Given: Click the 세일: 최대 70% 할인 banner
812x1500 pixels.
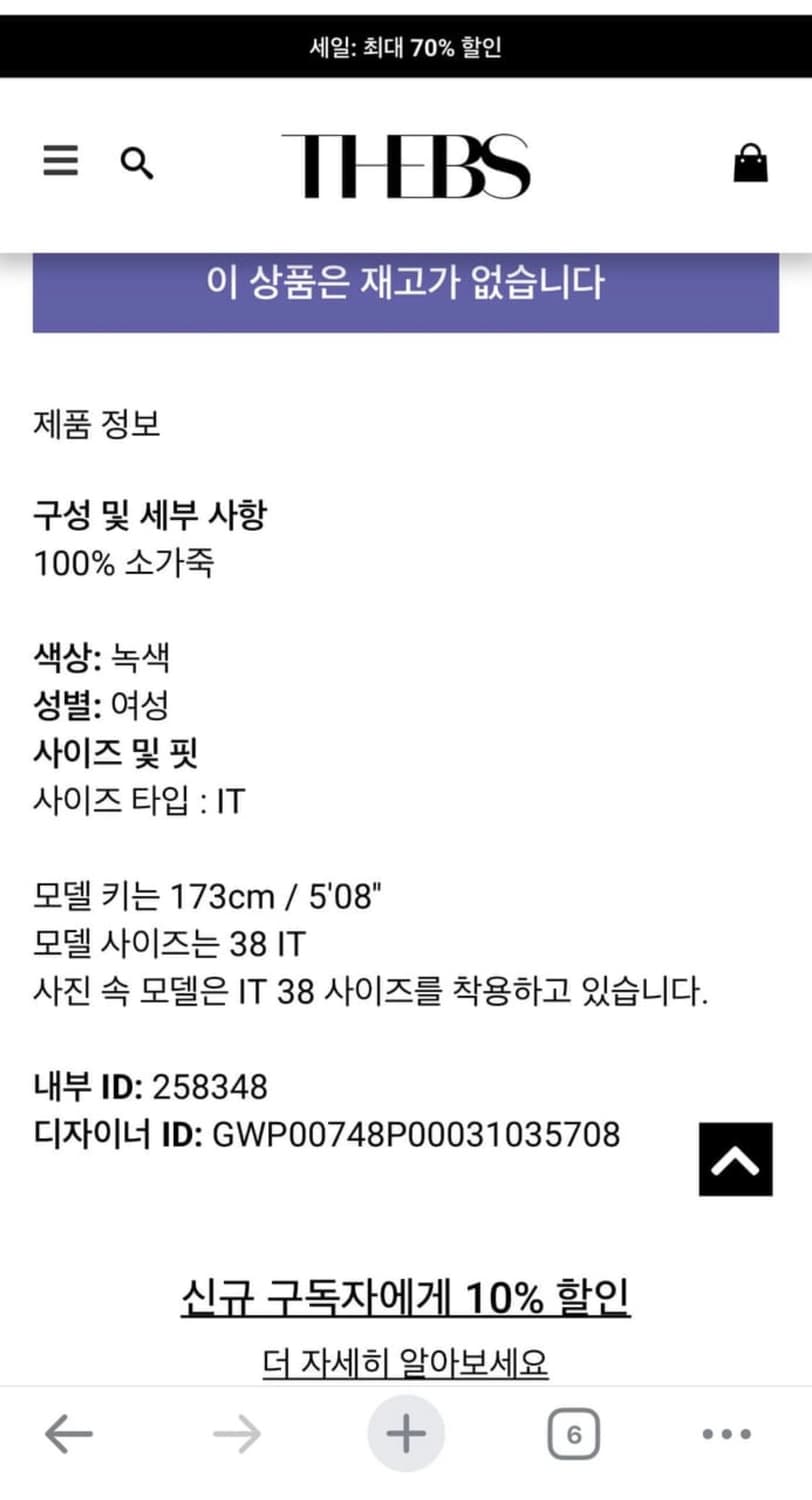Looking at the screenshot, I should pos(406,44).
